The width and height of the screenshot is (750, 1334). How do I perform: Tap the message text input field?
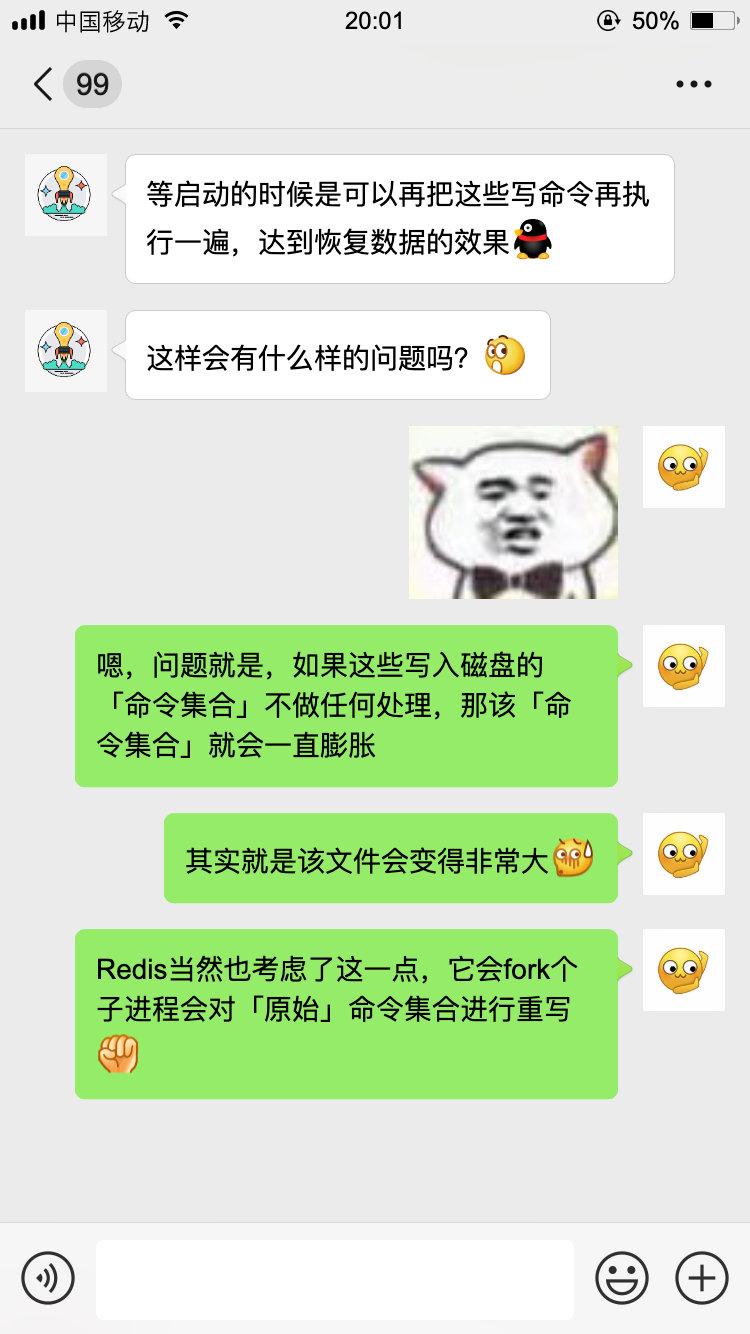pyautogui.click(x=334, y=1278)
